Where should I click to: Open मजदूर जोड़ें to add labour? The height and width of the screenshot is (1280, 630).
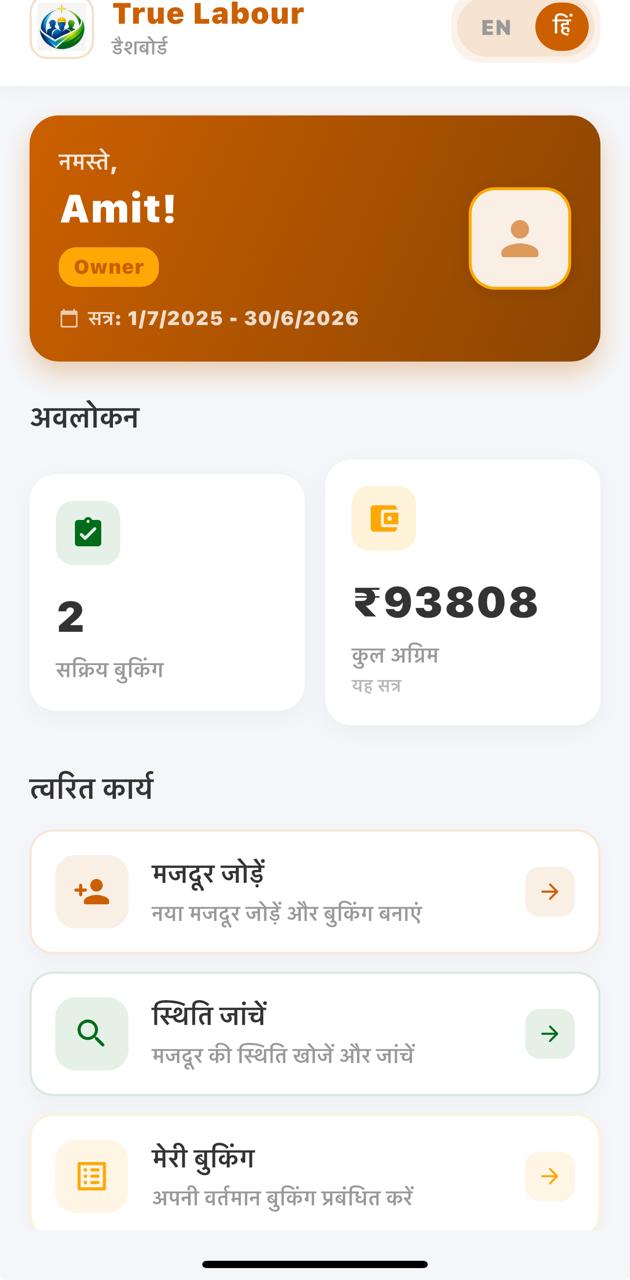pos(315,891)
